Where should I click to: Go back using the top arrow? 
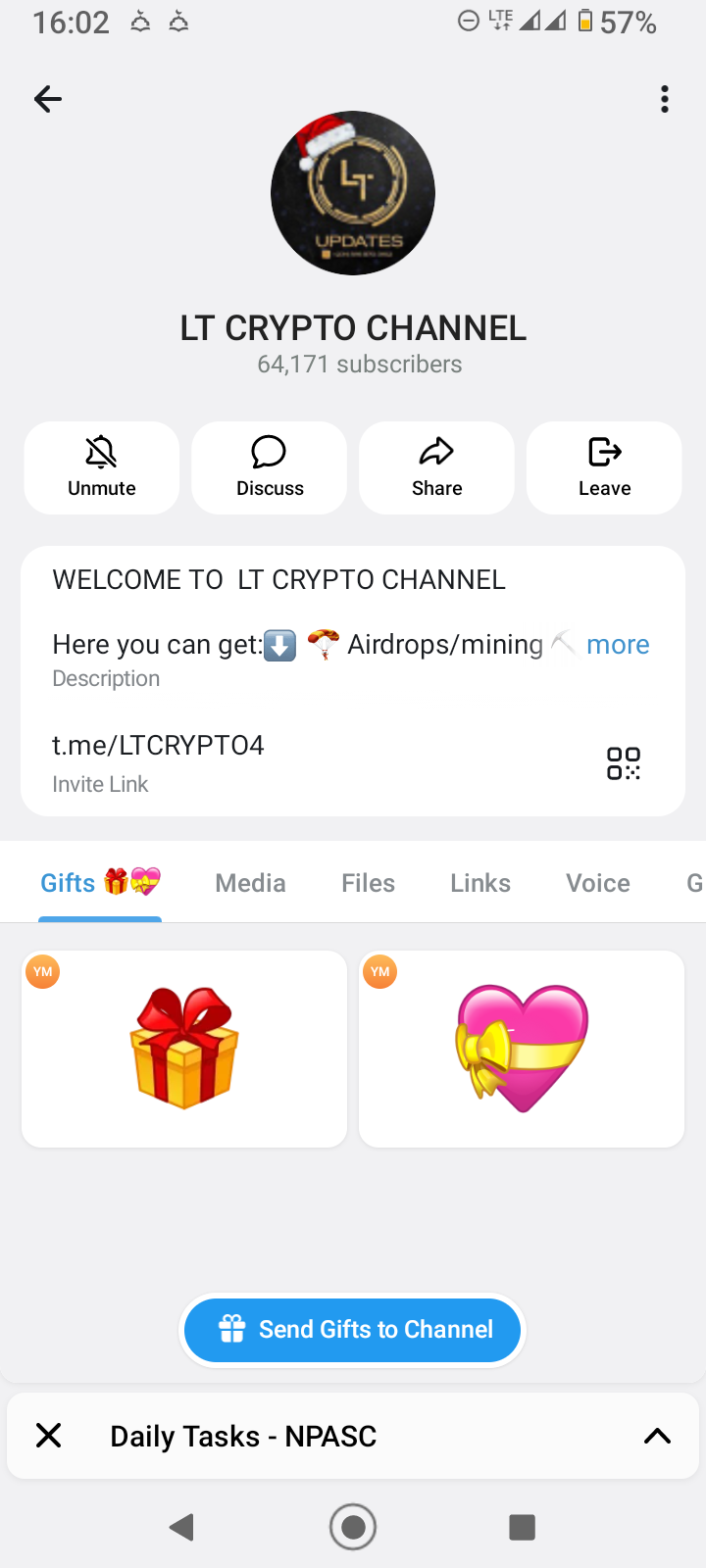coord(48,99)
